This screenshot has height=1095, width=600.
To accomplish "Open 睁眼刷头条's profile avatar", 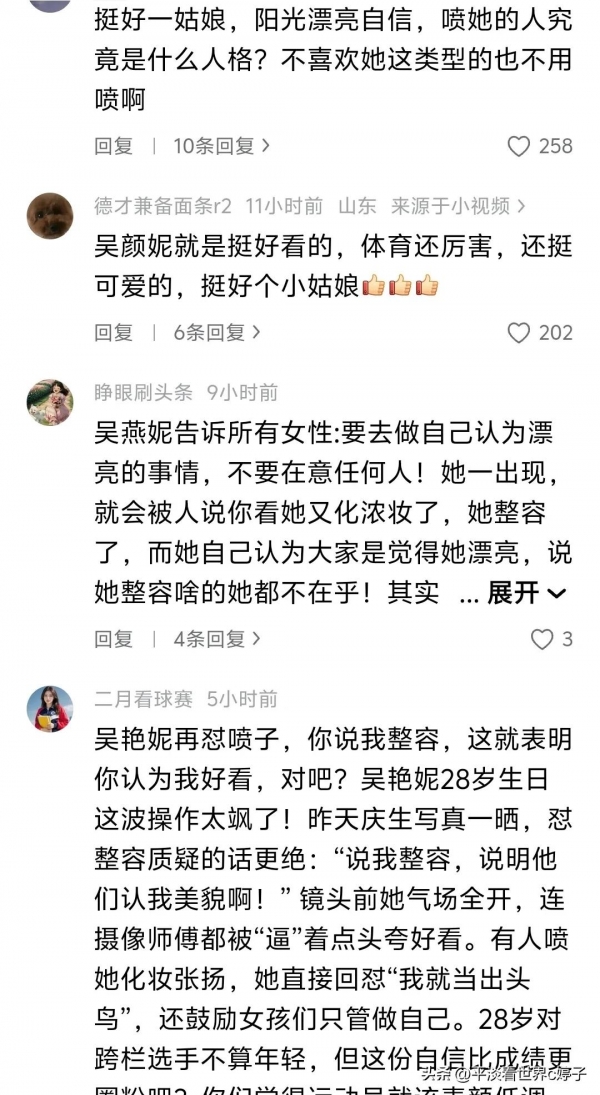I will pos(49,401).
